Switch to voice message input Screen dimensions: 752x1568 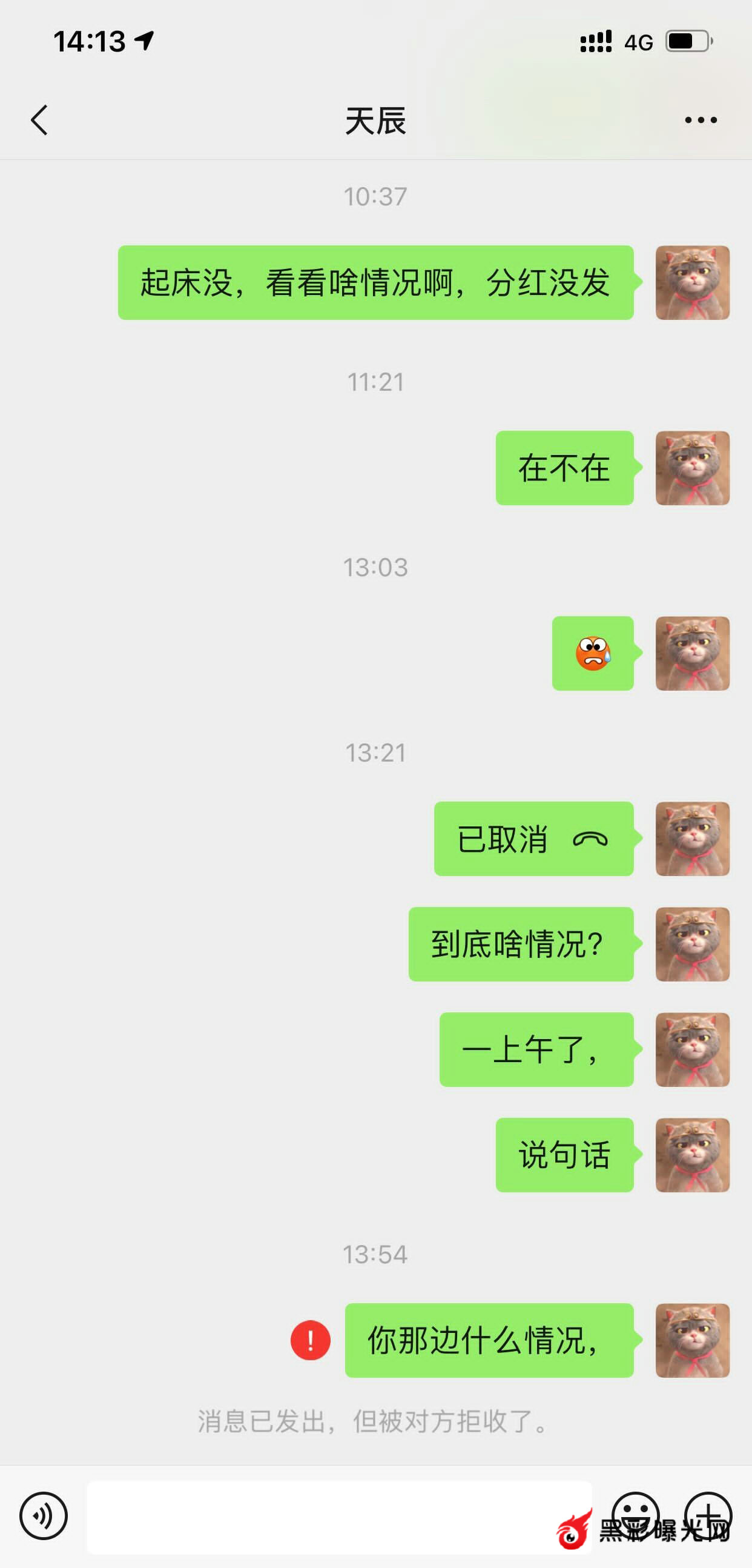43,1516
